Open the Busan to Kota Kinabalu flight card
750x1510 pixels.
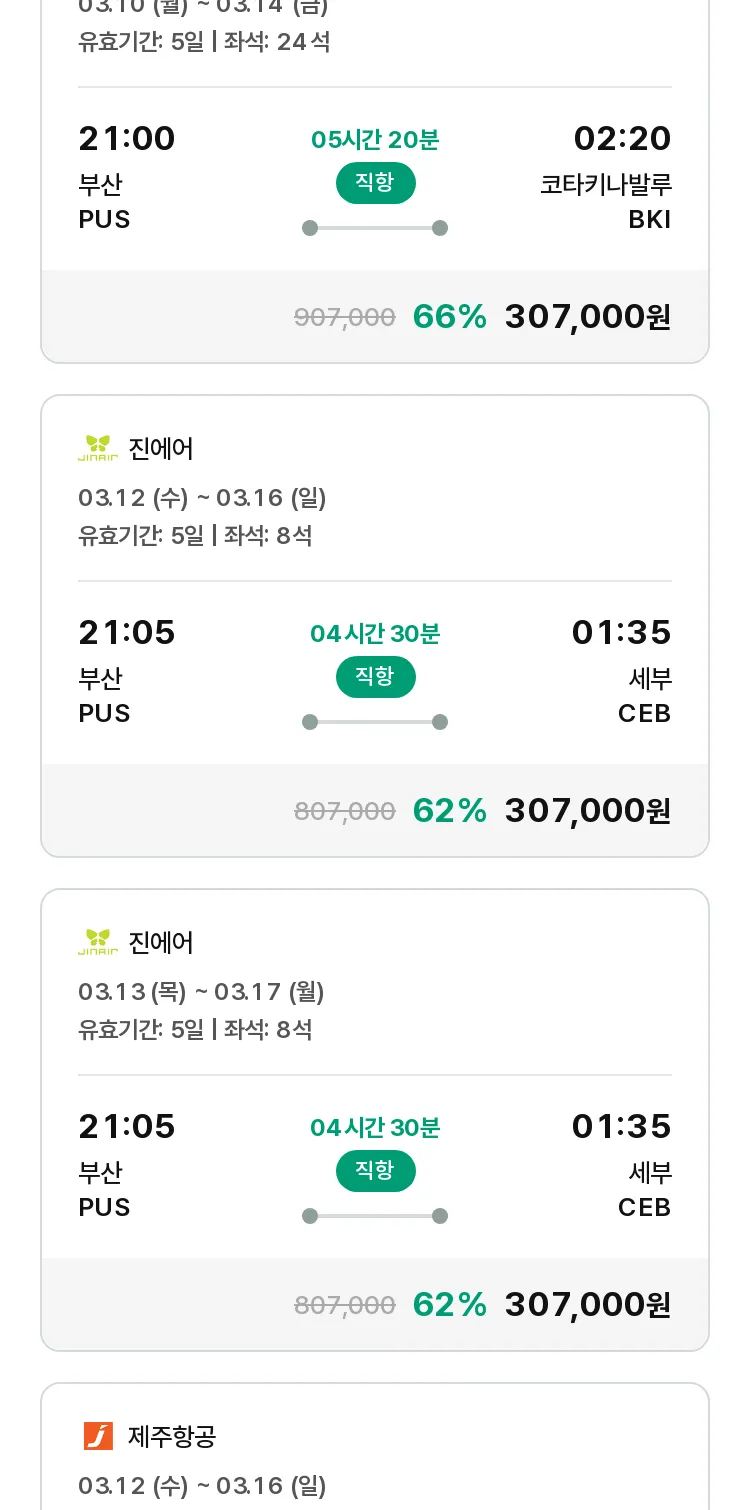(x=375, y=180)
